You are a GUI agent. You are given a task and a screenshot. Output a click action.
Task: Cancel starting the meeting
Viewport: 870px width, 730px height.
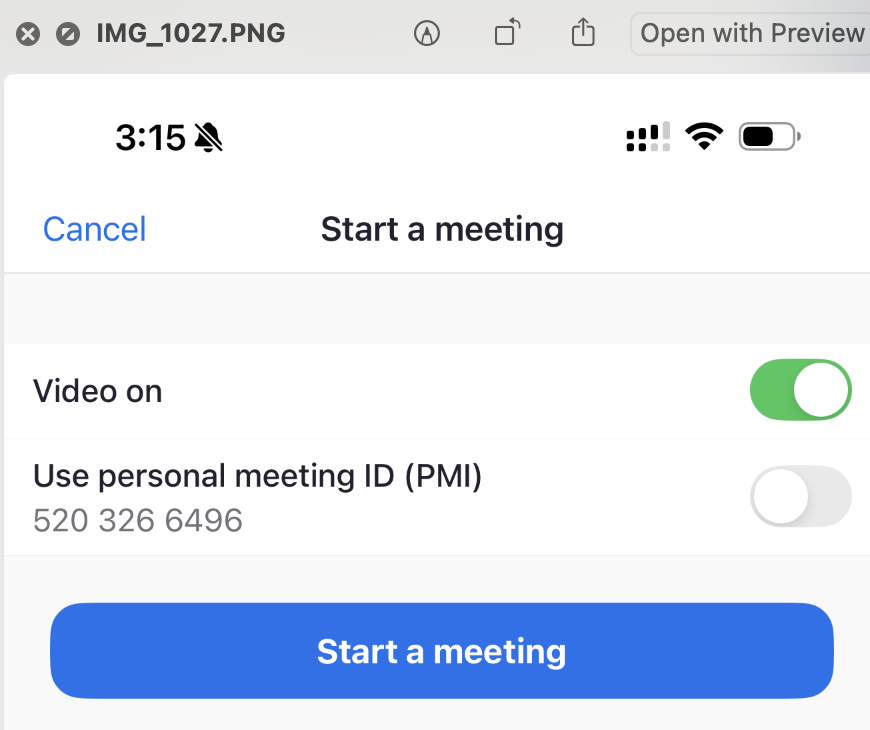pyautogui.click(x=94, y=229)
